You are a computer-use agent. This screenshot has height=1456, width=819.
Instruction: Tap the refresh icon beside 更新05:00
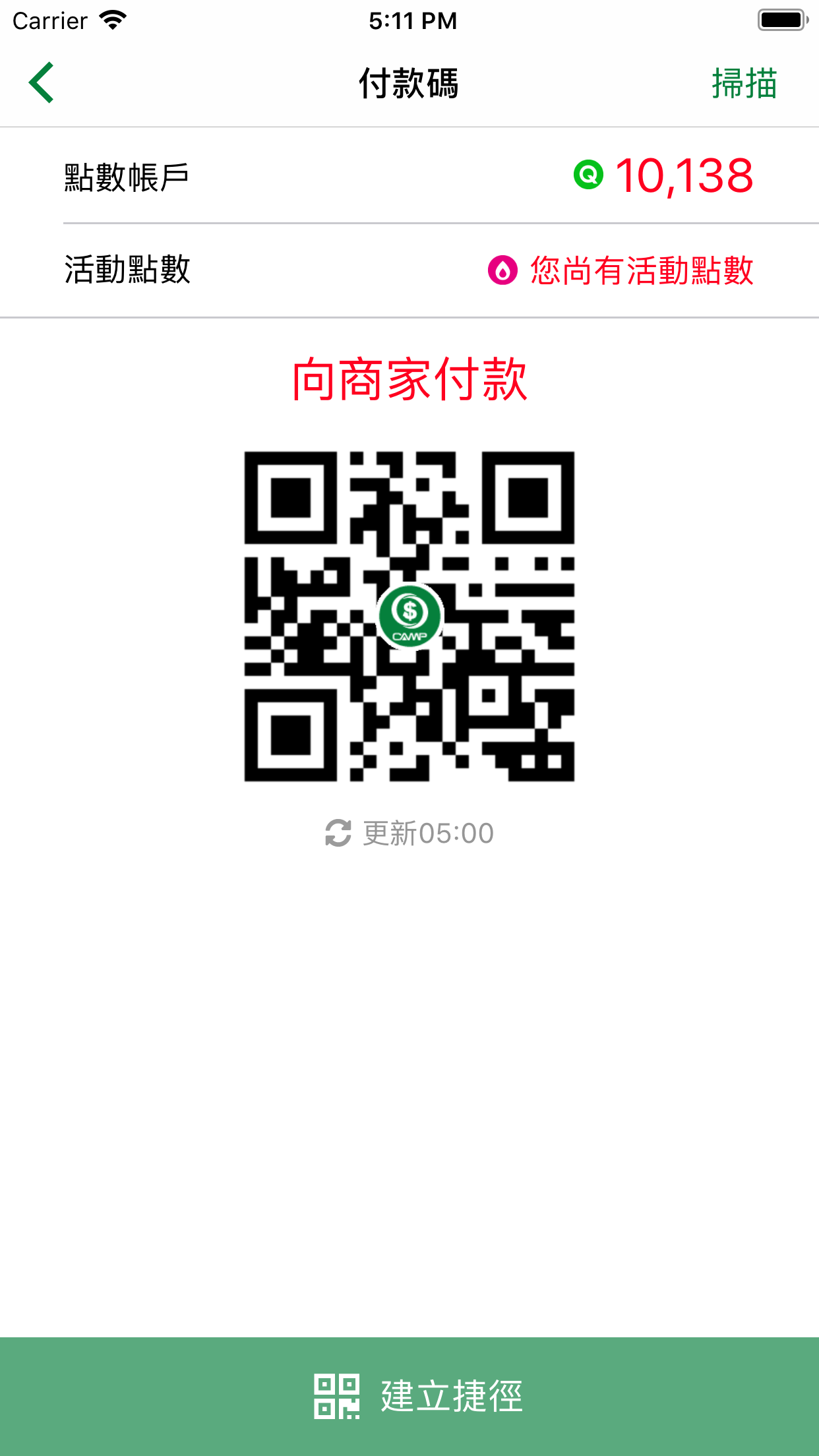click(x=337, y=832)
